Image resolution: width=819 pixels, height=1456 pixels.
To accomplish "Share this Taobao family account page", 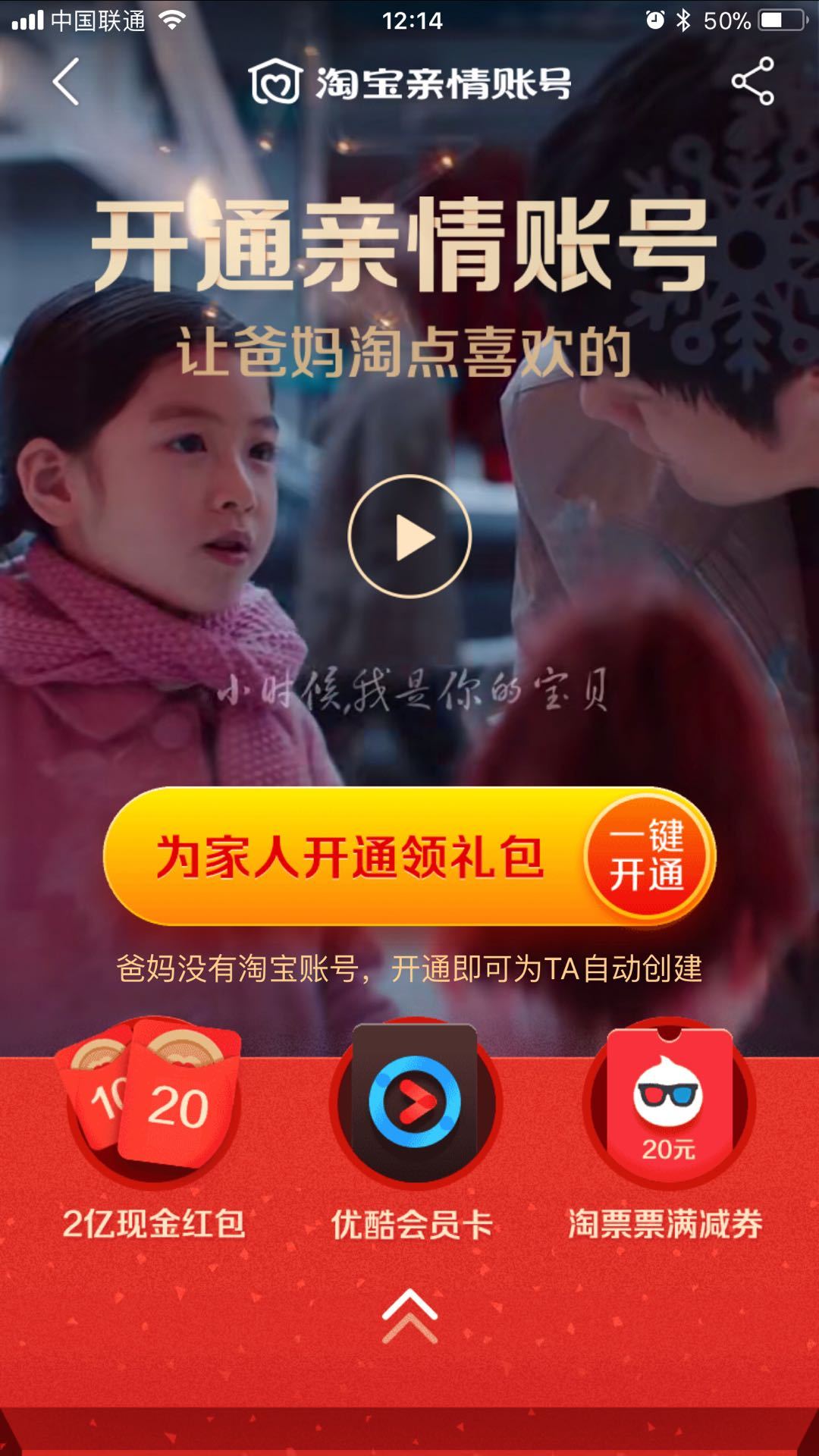I will pyautogui.click(x=752, y=81).
